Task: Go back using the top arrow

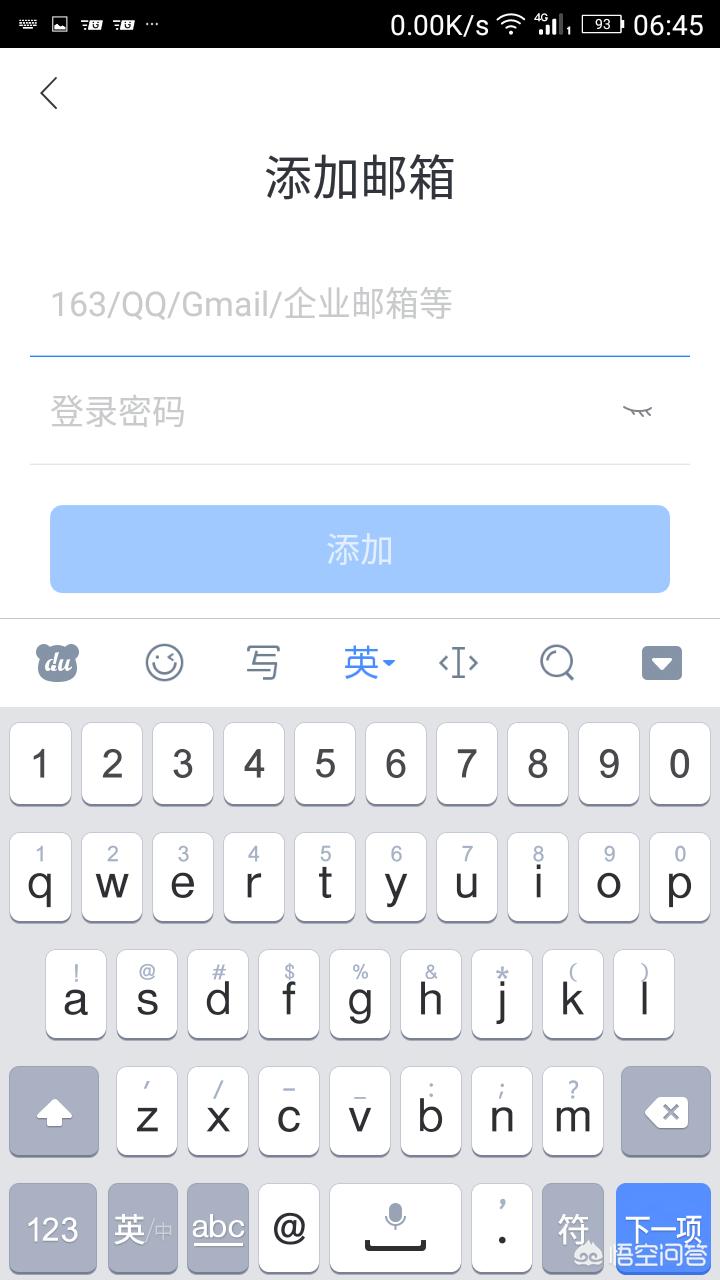Action: pos(49,93)
